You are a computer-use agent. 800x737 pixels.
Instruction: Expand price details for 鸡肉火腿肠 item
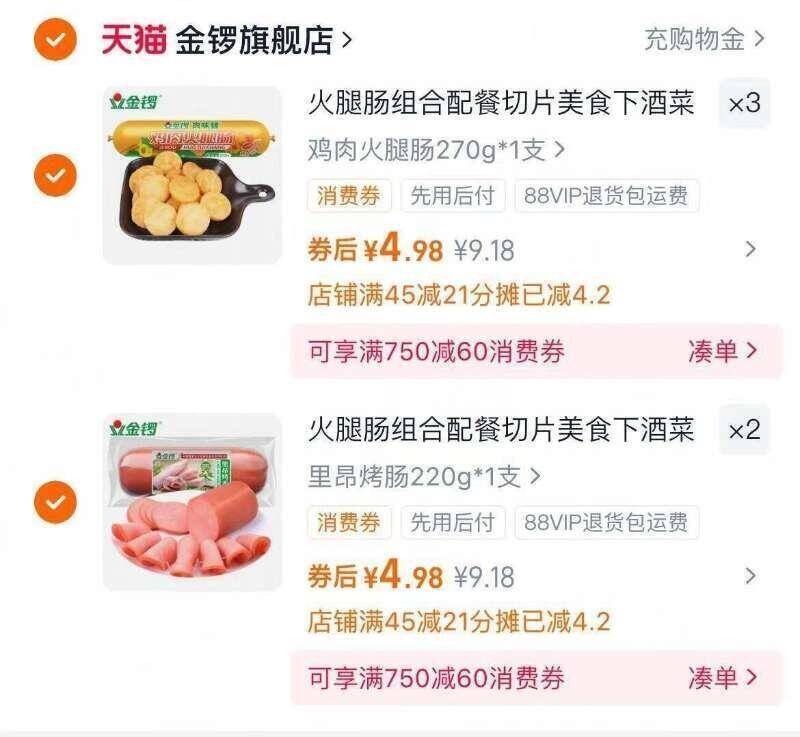click(x=751, y=249)
